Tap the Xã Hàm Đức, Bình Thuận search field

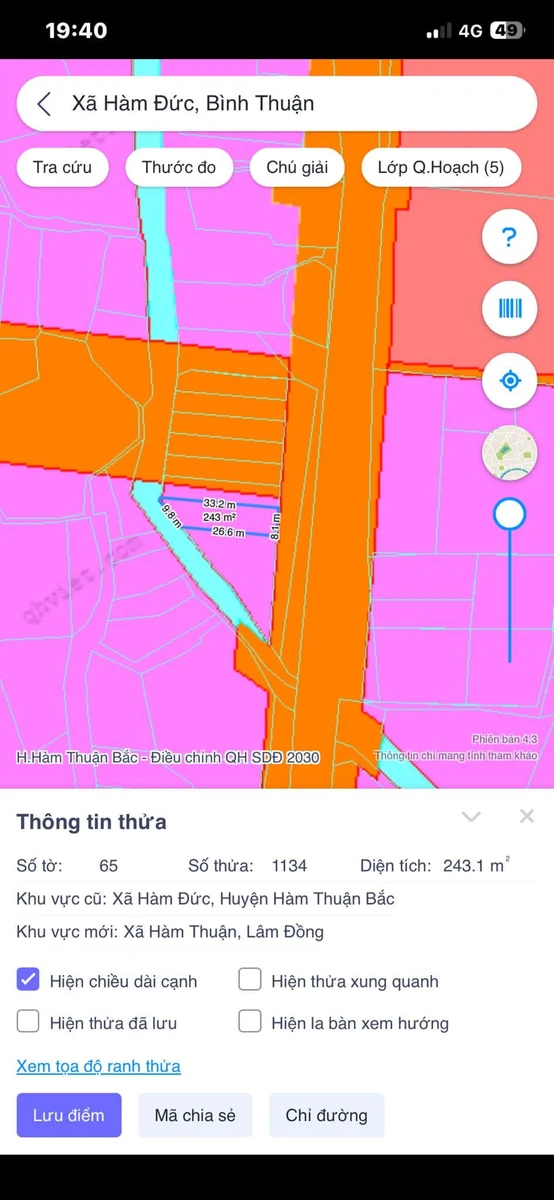[x=277, y=104]
